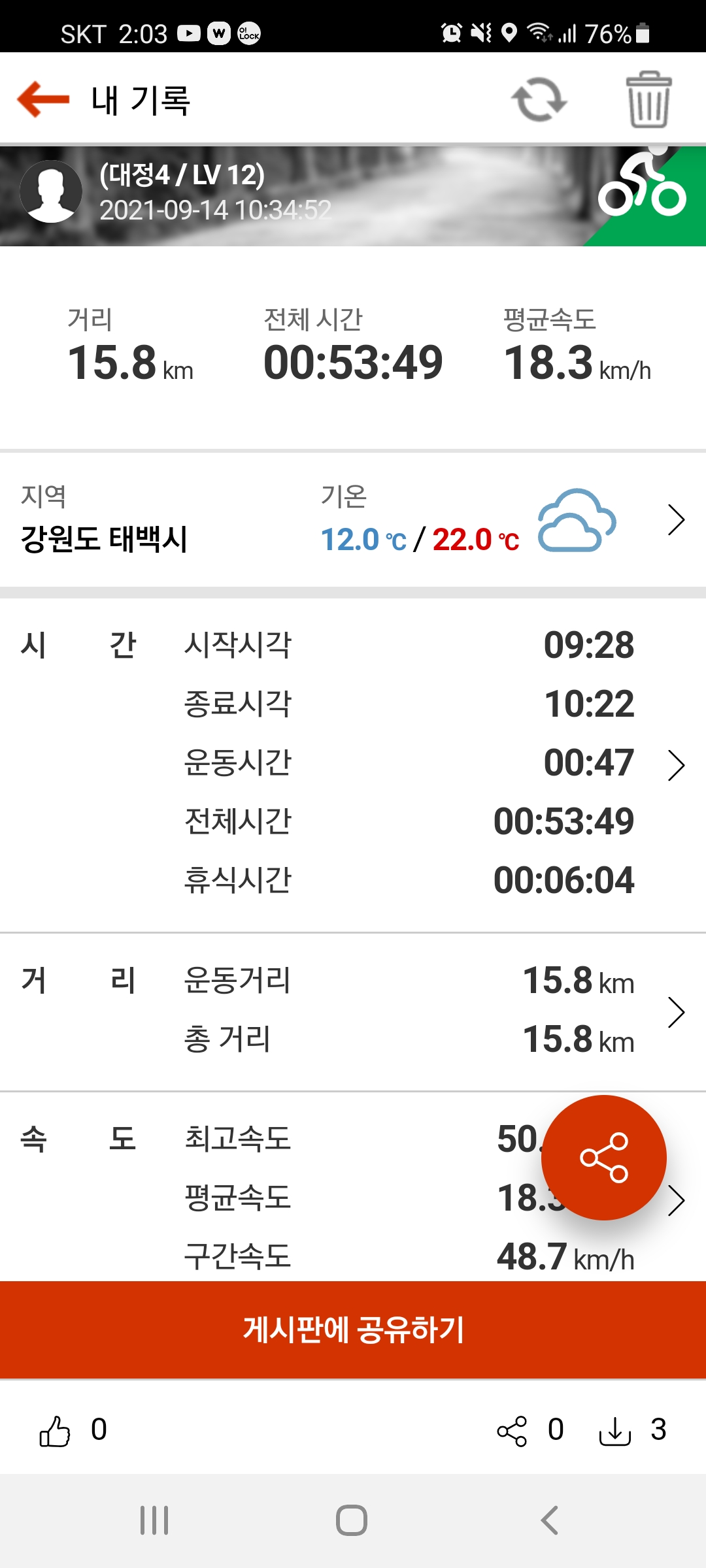Open the profile avatar of 대정4
This screenshot has width=706, height=1568.
[x=51, y=192]
